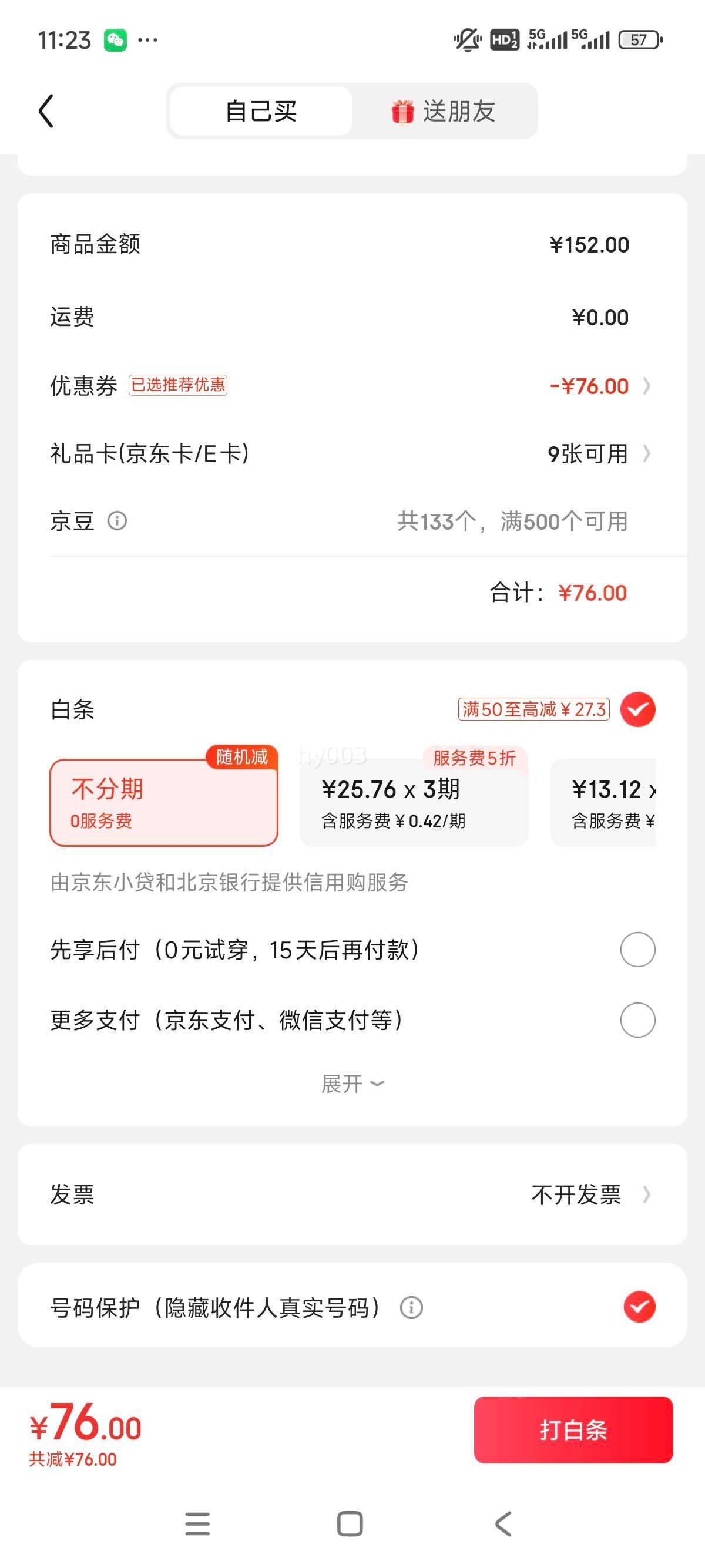705x1568 pixels.
Task: Go to the system home screen
Action: click(x=350, y=1524)
